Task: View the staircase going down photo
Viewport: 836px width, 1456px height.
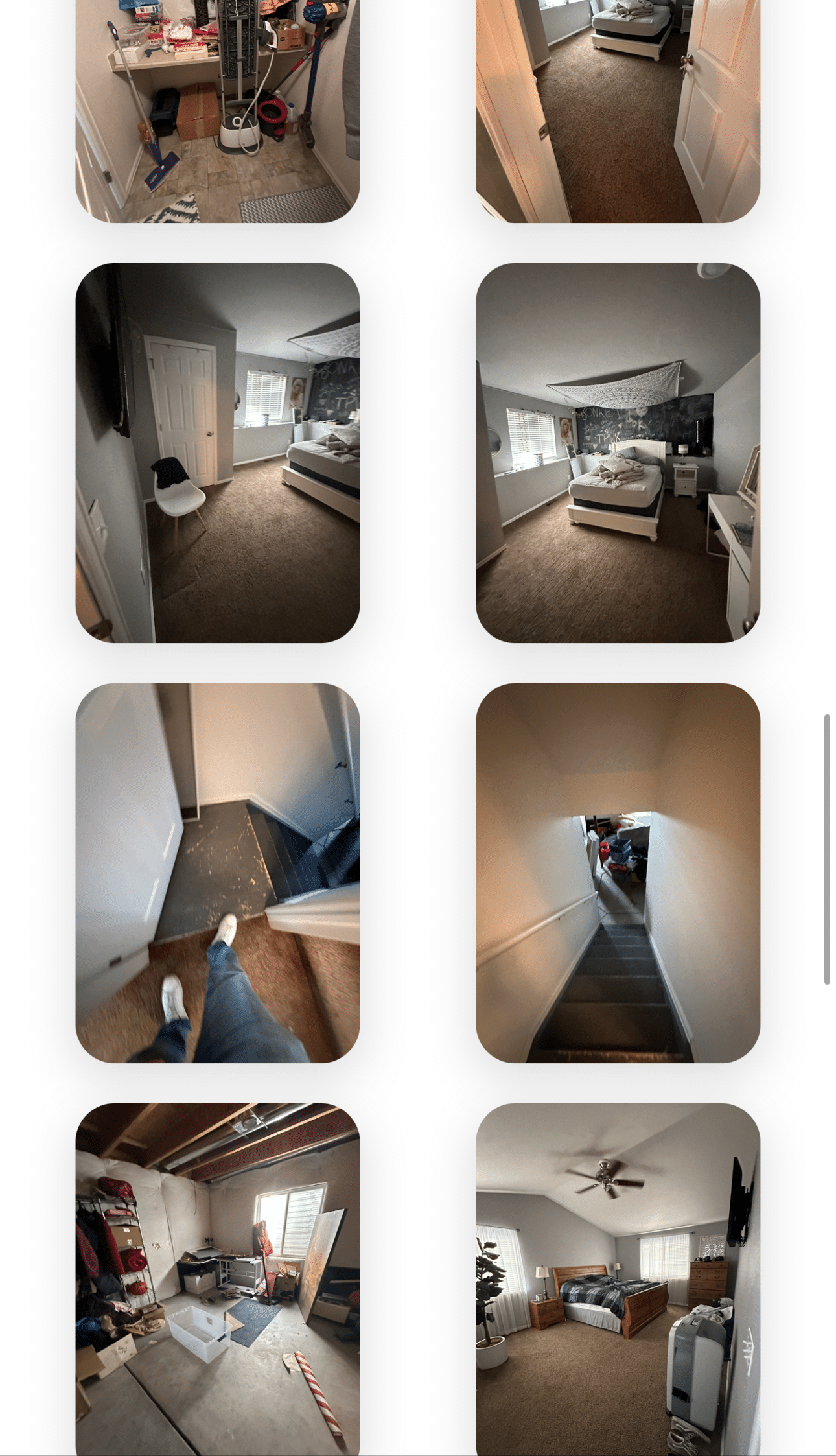Action: [x=618, y=873]
